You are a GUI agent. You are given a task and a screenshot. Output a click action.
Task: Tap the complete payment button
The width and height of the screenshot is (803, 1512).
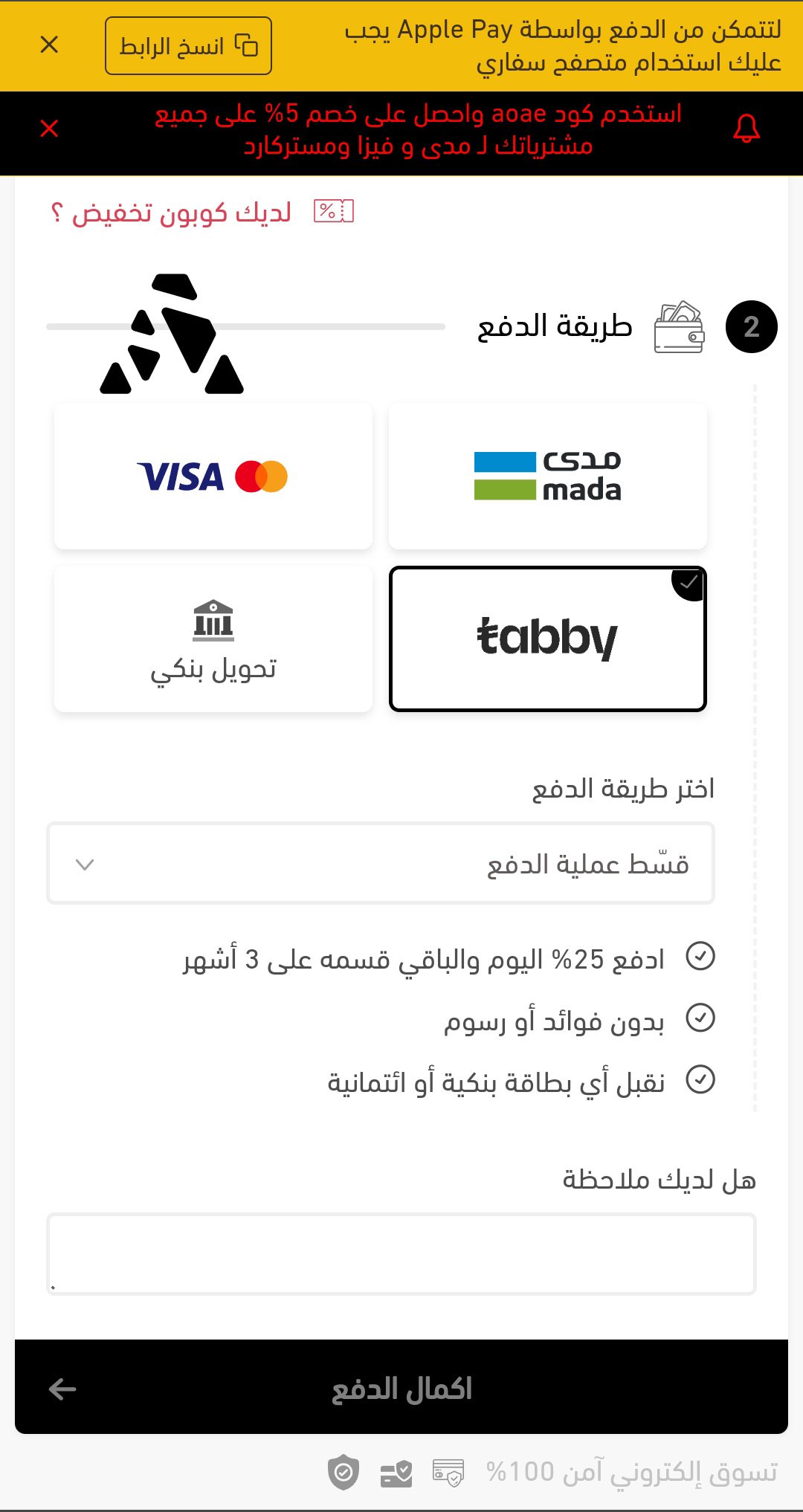(401, 1388)
